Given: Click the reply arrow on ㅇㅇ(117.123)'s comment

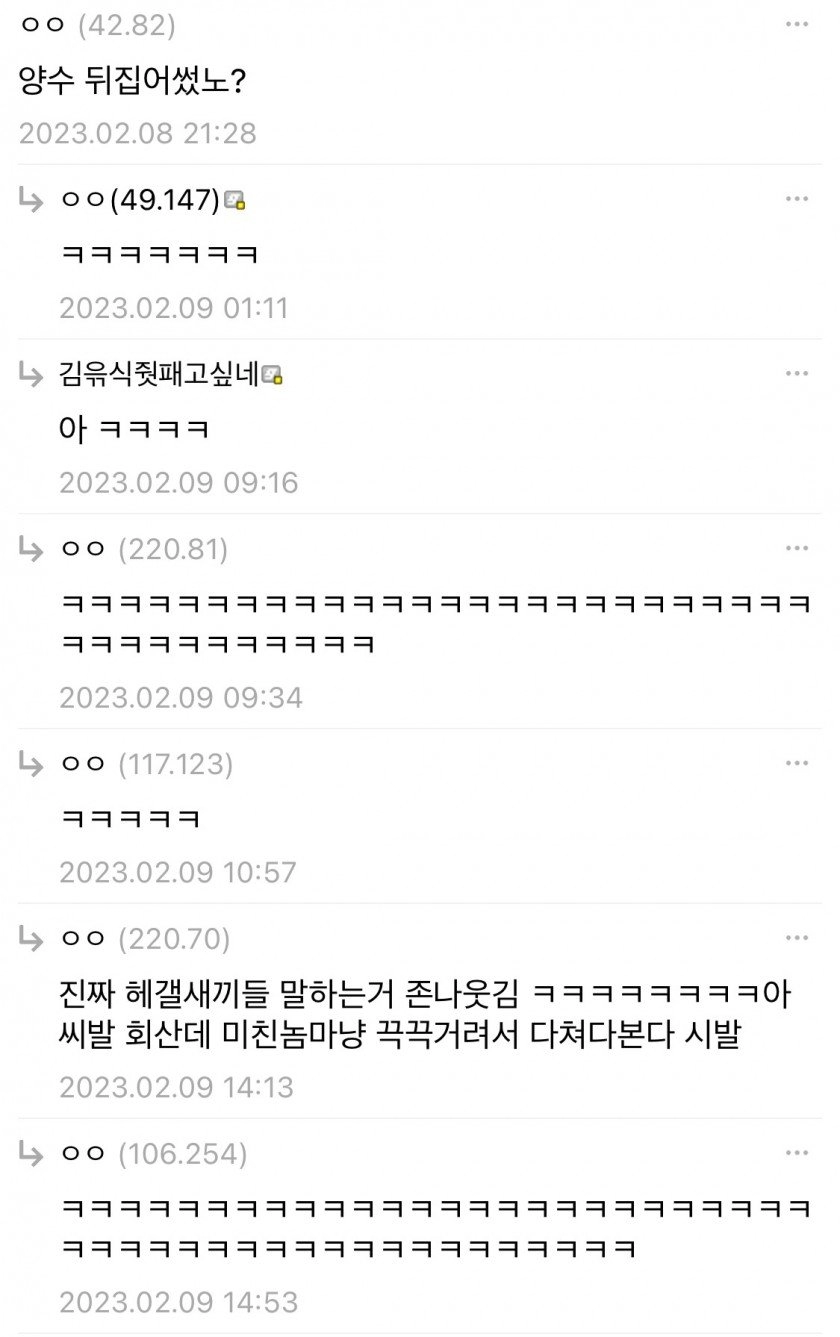Looking at the screenshot, I should click(30, 763).
